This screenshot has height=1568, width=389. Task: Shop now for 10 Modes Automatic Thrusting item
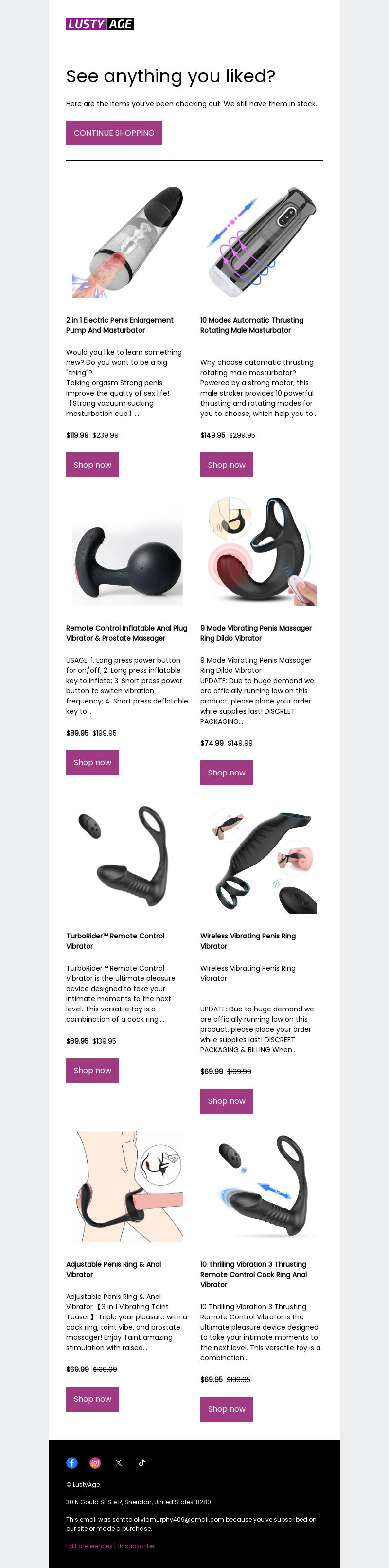pyautogui.click(x=227, y=465)
